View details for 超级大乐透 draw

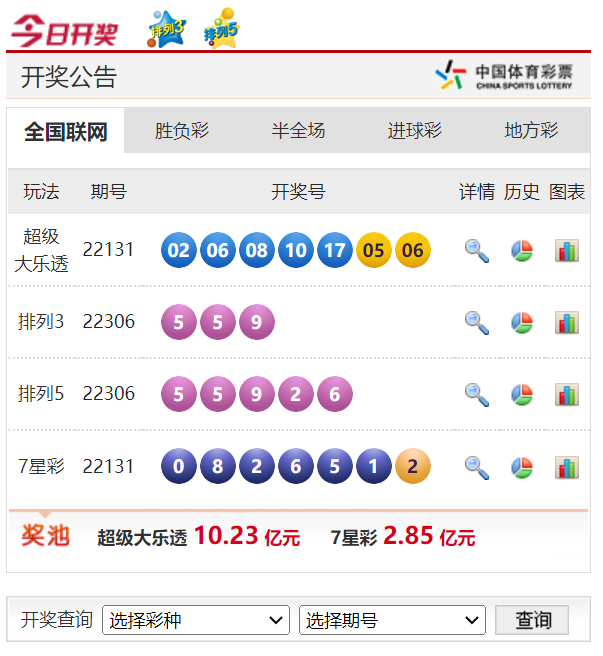point(477,250)
